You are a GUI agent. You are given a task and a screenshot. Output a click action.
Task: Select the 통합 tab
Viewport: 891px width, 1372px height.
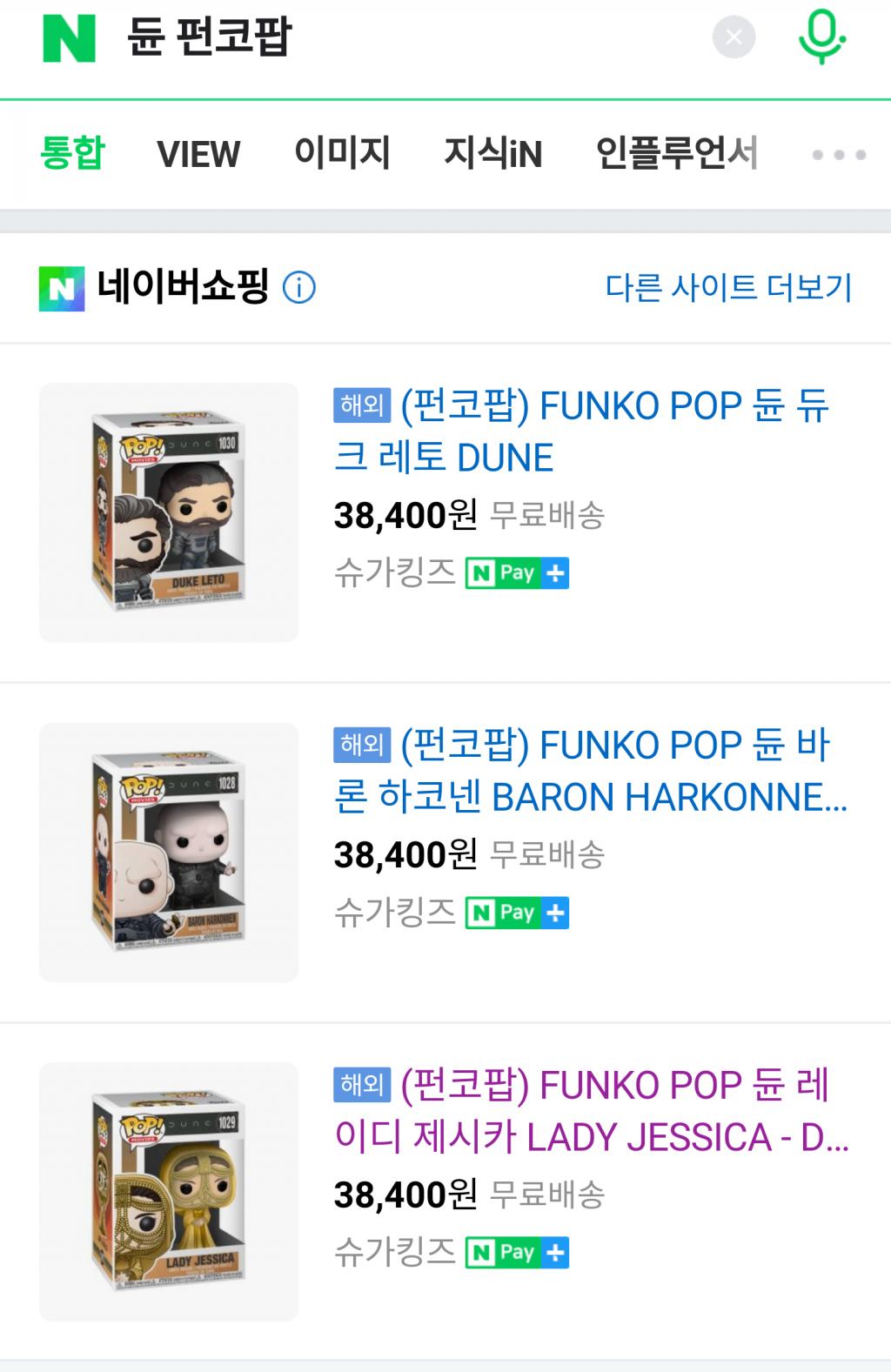72,153
